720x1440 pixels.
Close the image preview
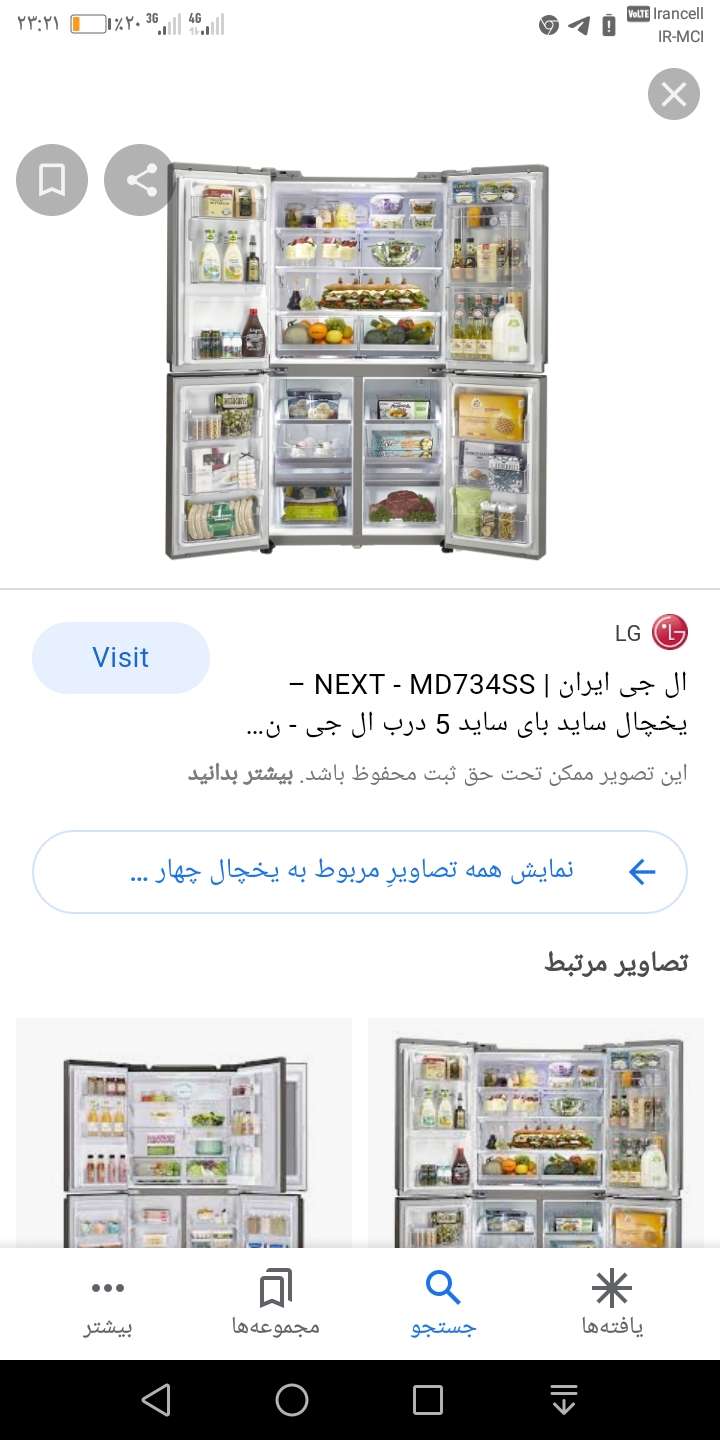[673, 95]
